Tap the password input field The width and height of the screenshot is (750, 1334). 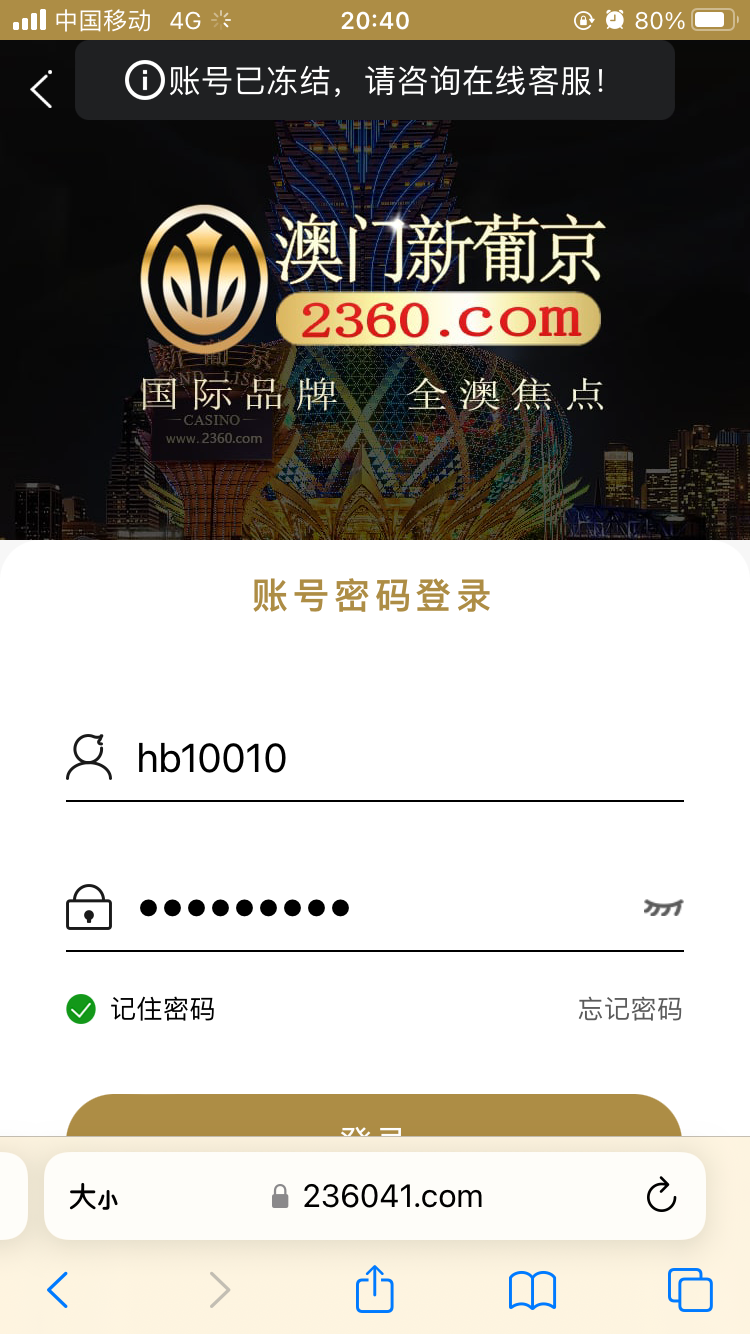point(380,908)
